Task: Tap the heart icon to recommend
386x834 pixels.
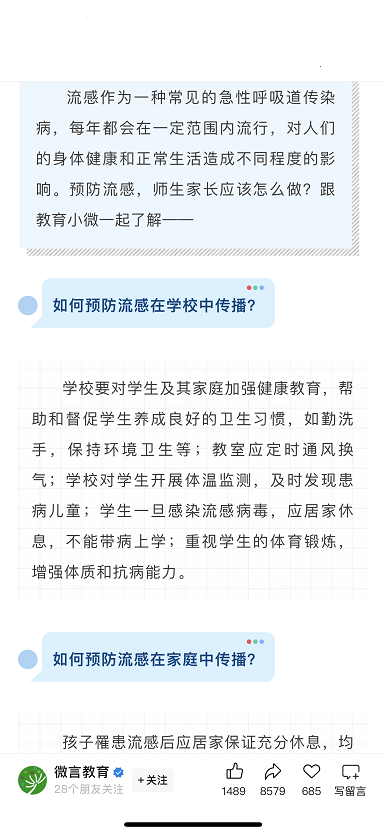Action: click(x=312, y=772)
